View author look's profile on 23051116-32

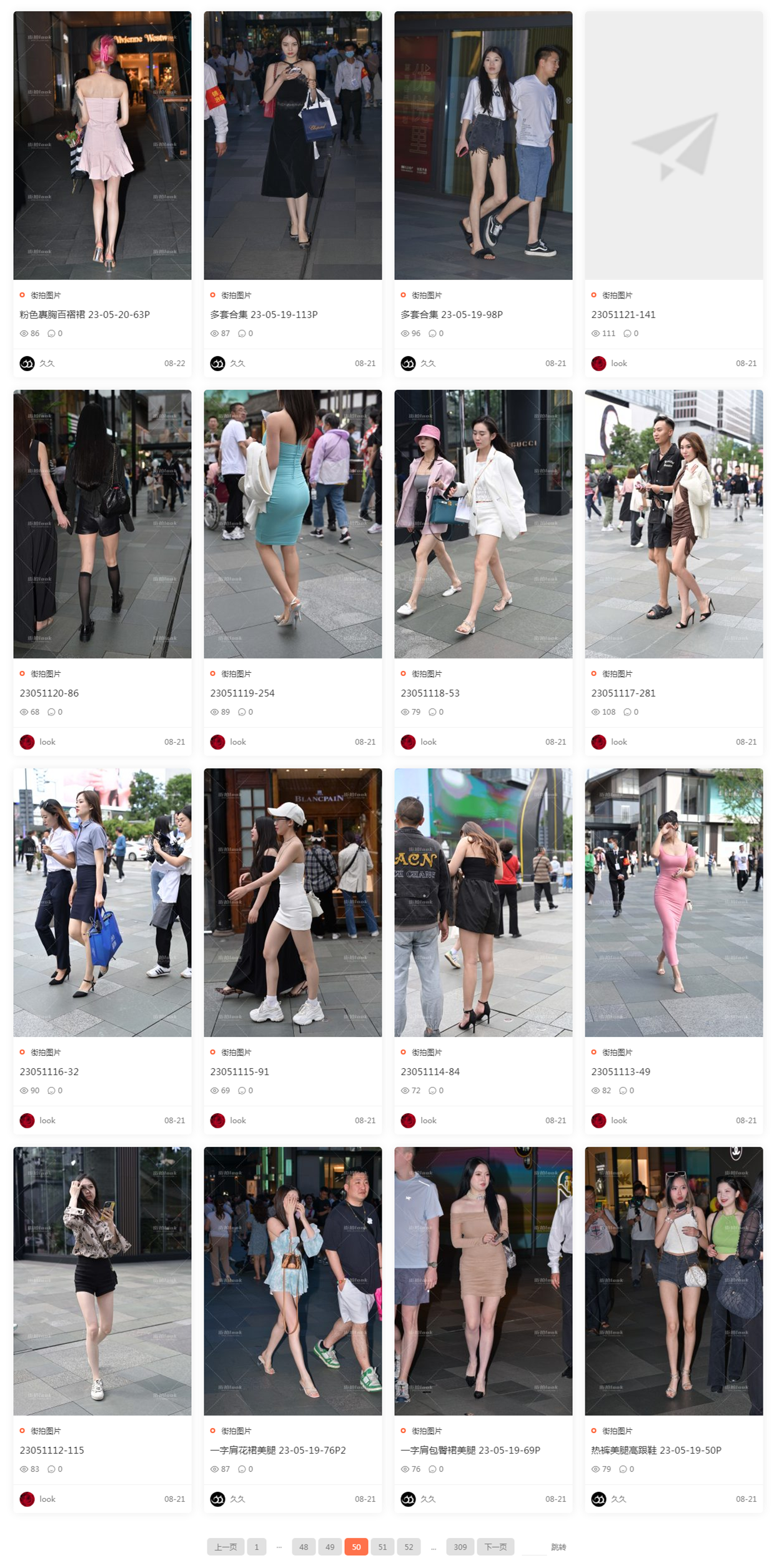click(47, 1120)
